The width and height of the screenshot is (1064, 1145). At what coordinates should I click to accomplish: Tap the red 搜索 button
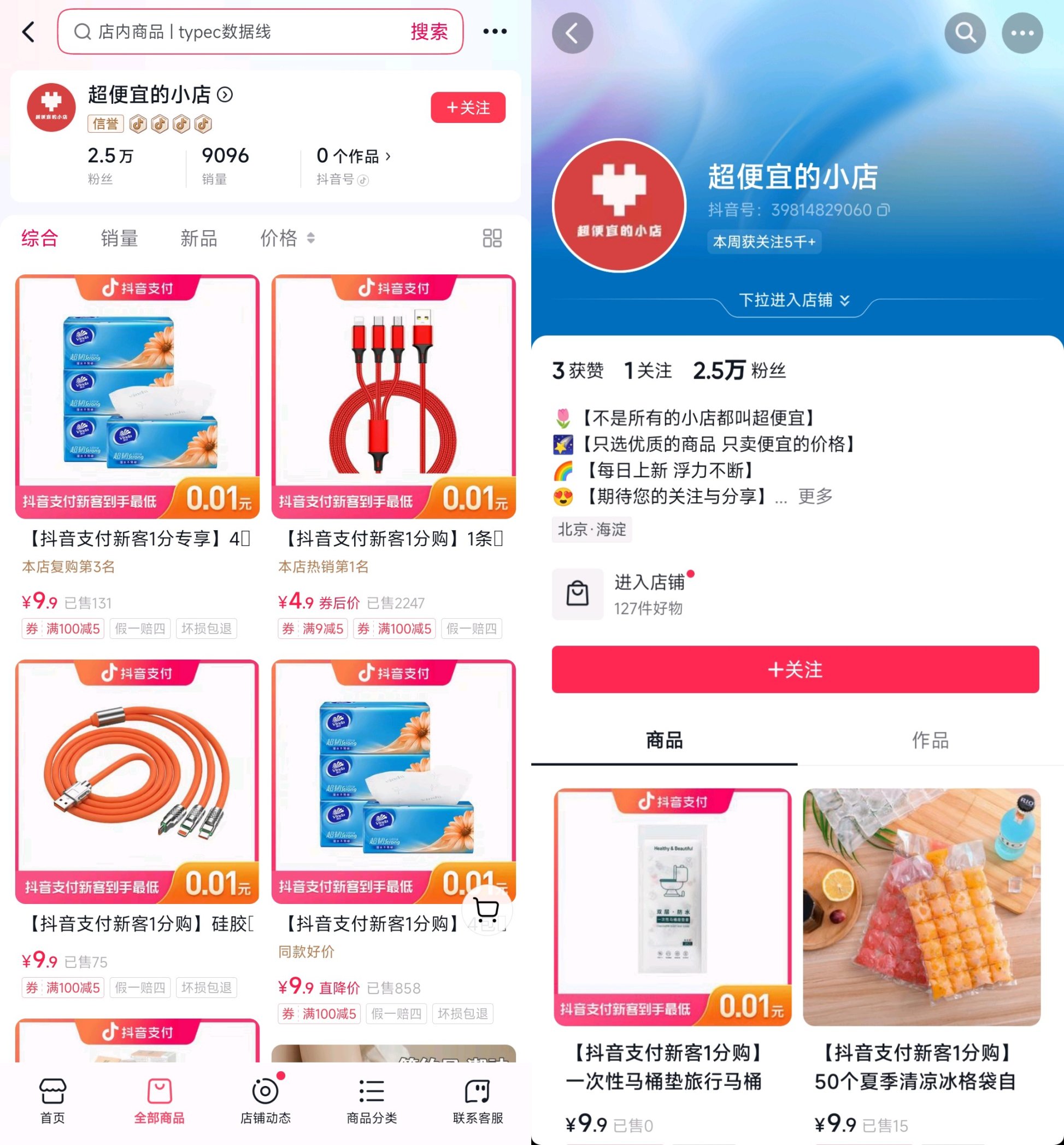click(429, 32)
